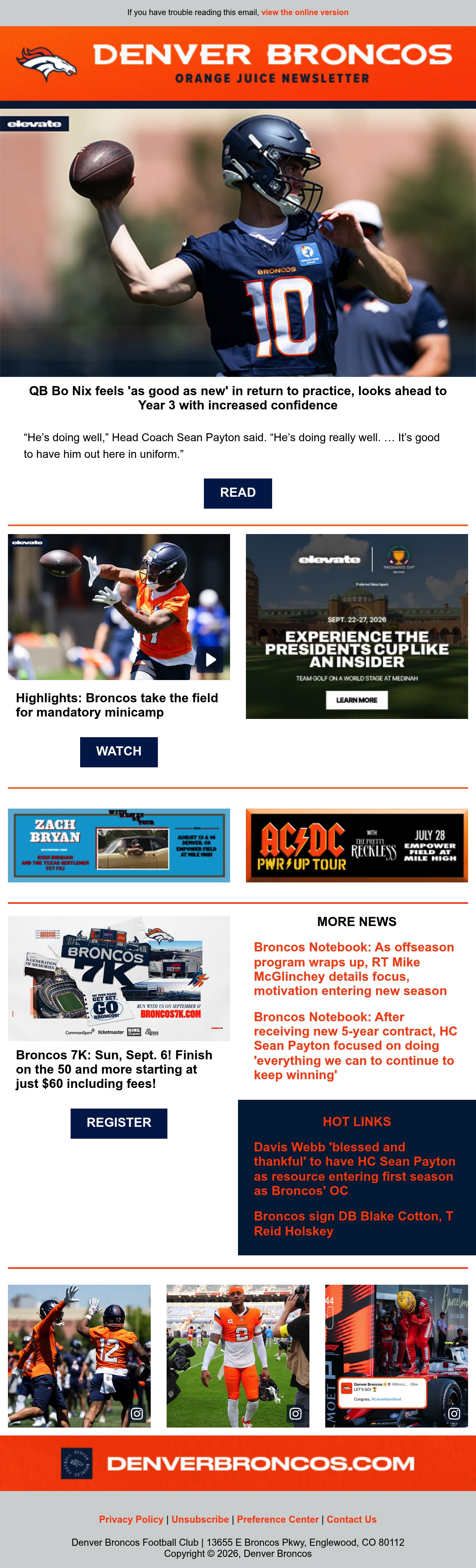476x1568 pixels.
Task: Unsubscribe from the newsletter
Action: (x=200, y=1519)
